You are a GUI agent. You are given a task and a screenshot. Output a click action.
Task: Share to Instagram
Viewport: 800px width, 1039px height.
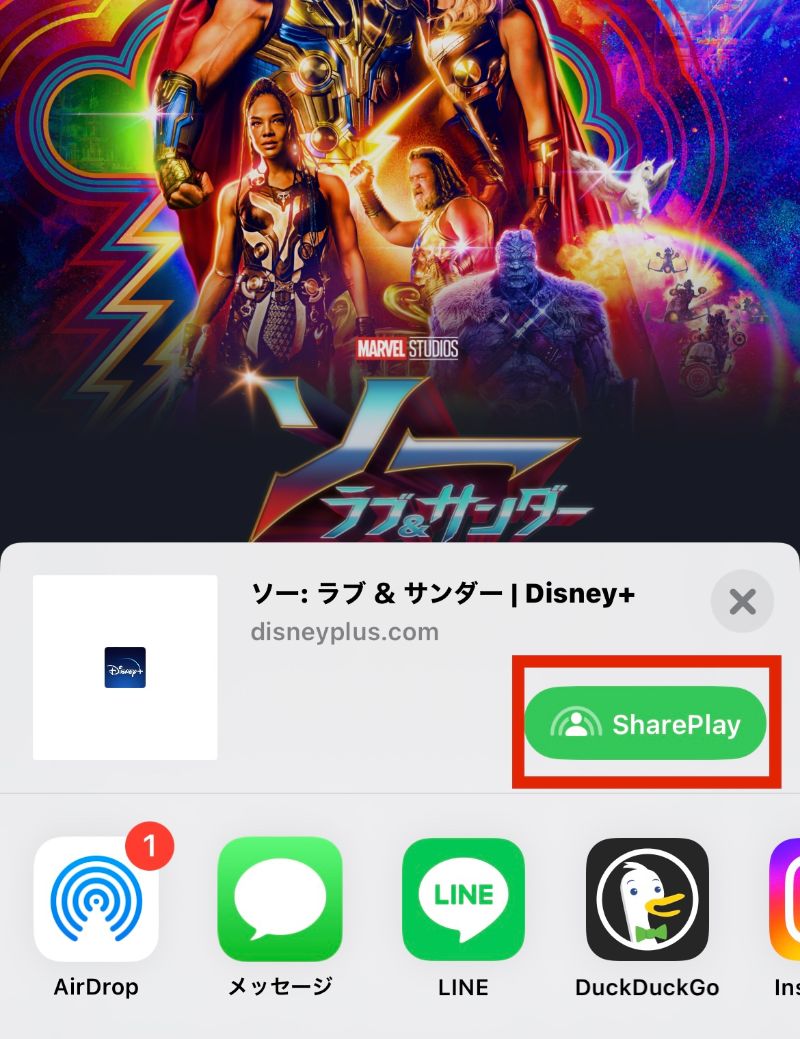786,899
